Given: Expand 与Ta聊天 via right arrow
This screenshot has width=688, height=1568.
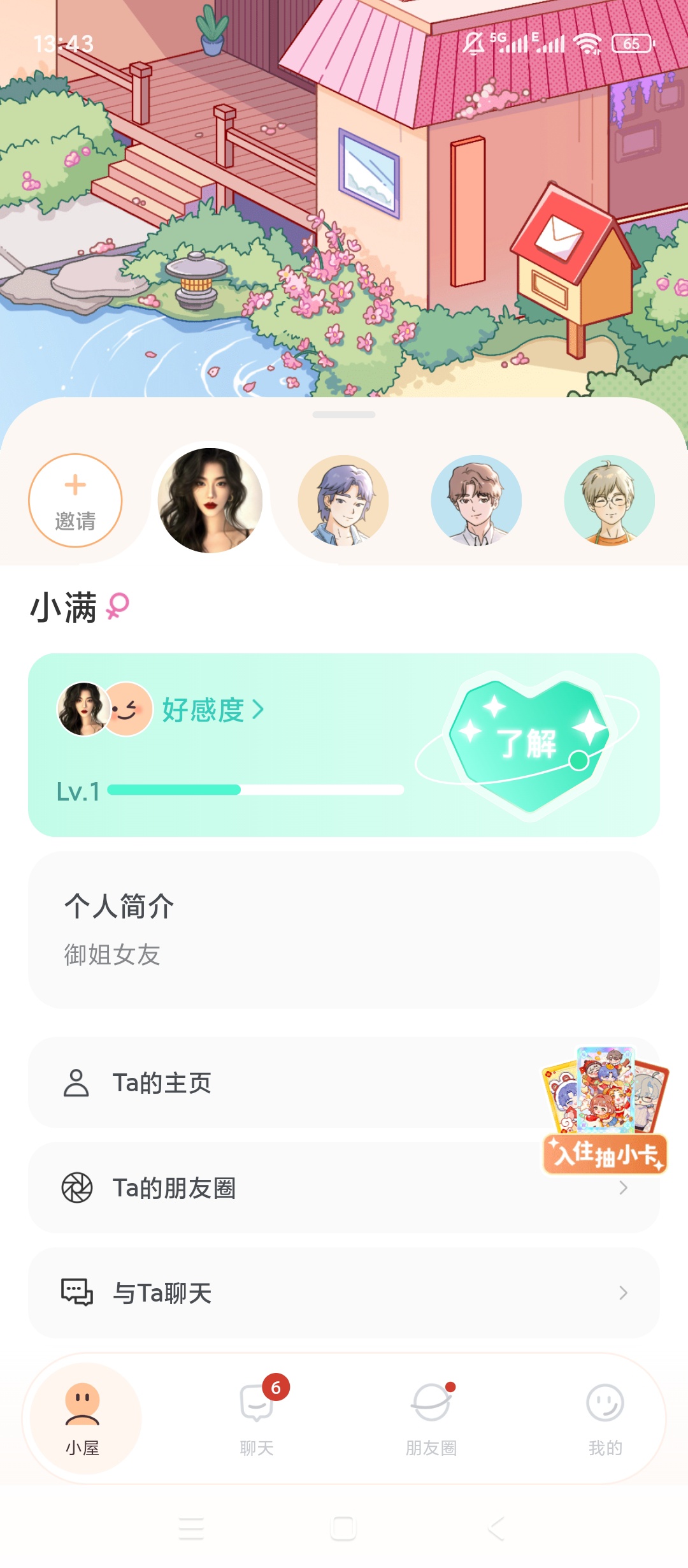Looking at the screenshot, I should [622, 1292].
